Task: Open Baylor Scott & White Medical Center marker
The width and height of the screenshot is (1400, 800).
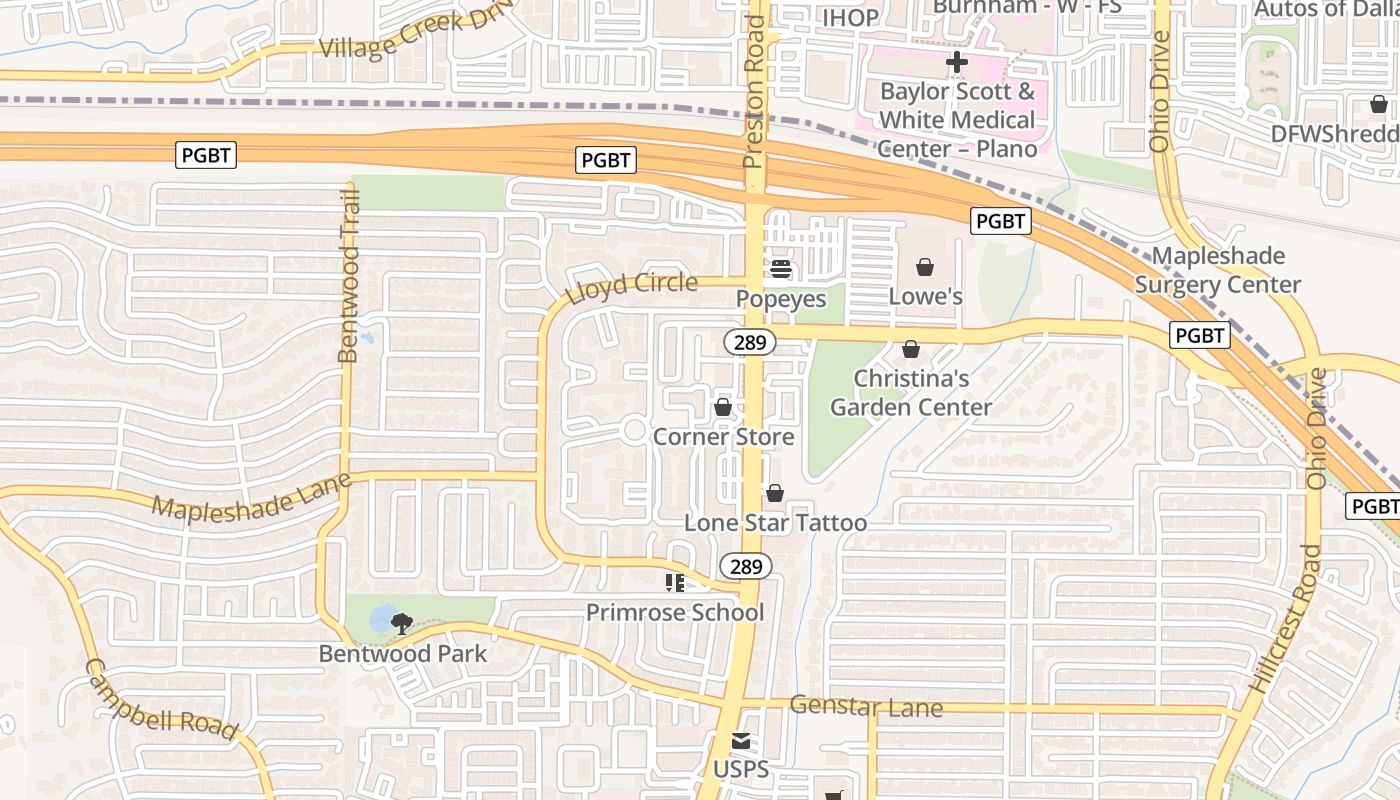Action: (957, 63)
